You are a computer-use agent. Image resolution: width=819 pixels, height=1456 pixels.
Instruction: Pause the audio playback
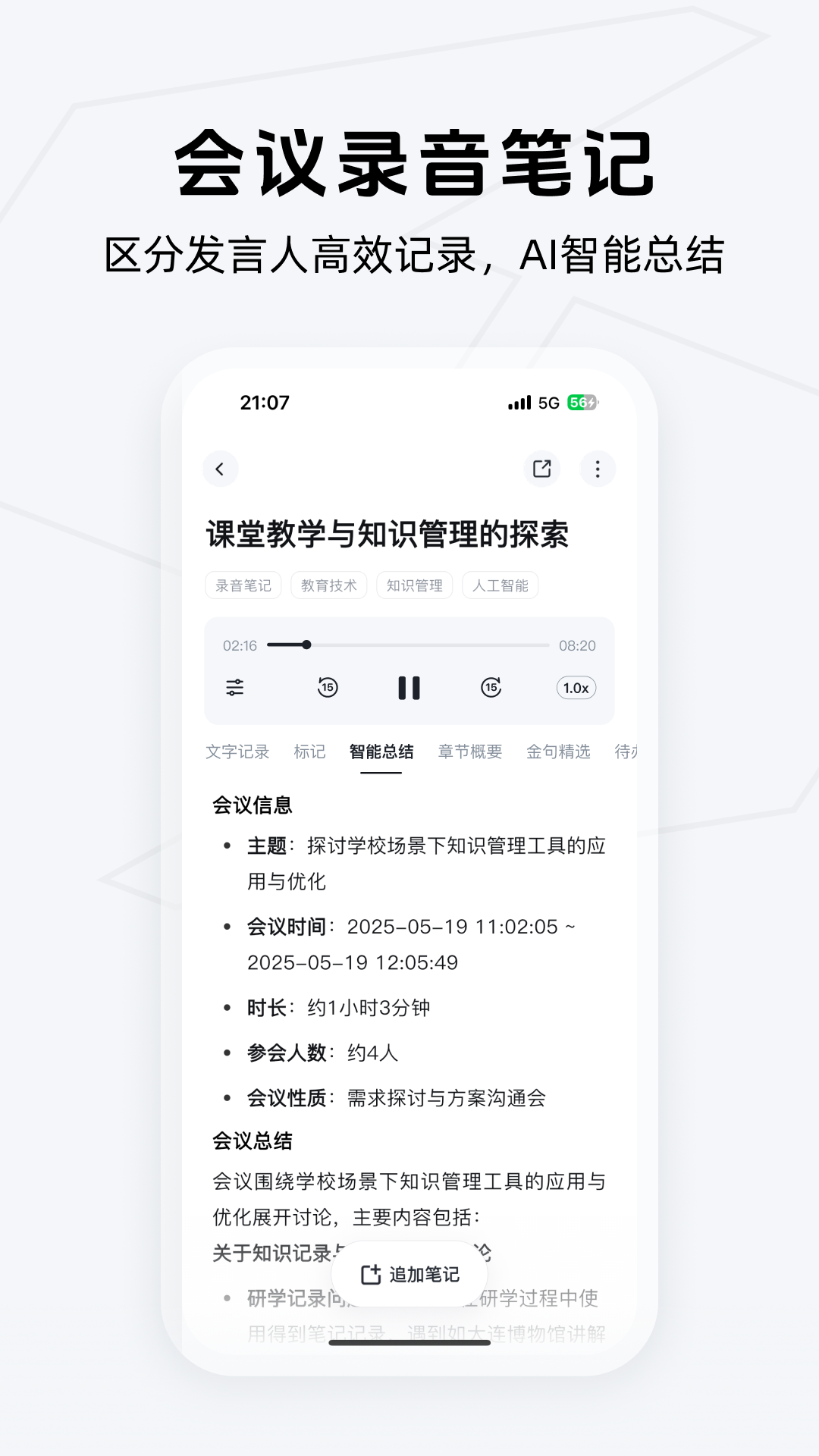point(409,688)
